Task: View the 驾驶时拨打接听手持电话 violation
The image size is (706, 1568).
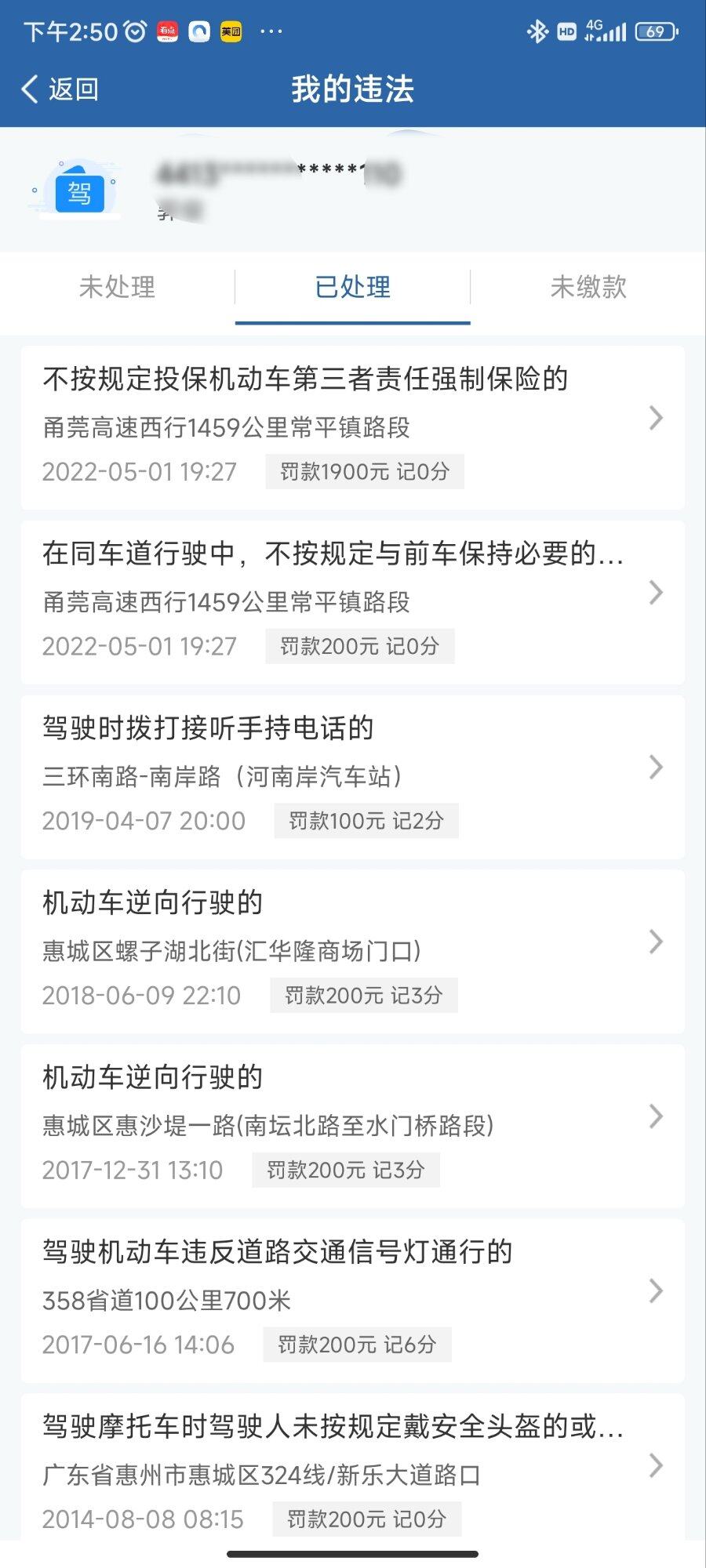Action: click(353, 776)
